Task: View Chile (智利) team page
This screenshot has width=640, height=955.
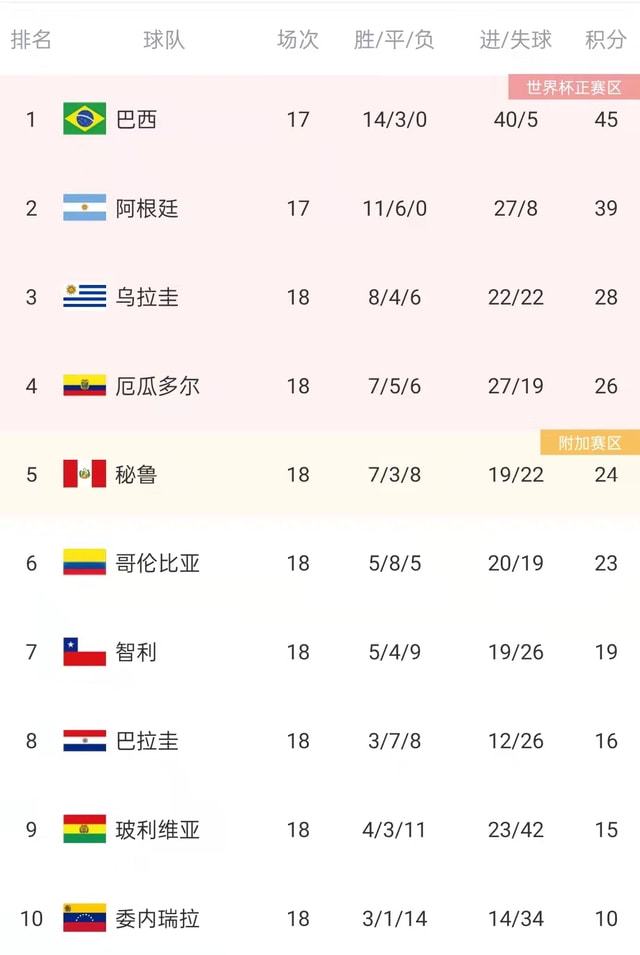Action: 137,652
